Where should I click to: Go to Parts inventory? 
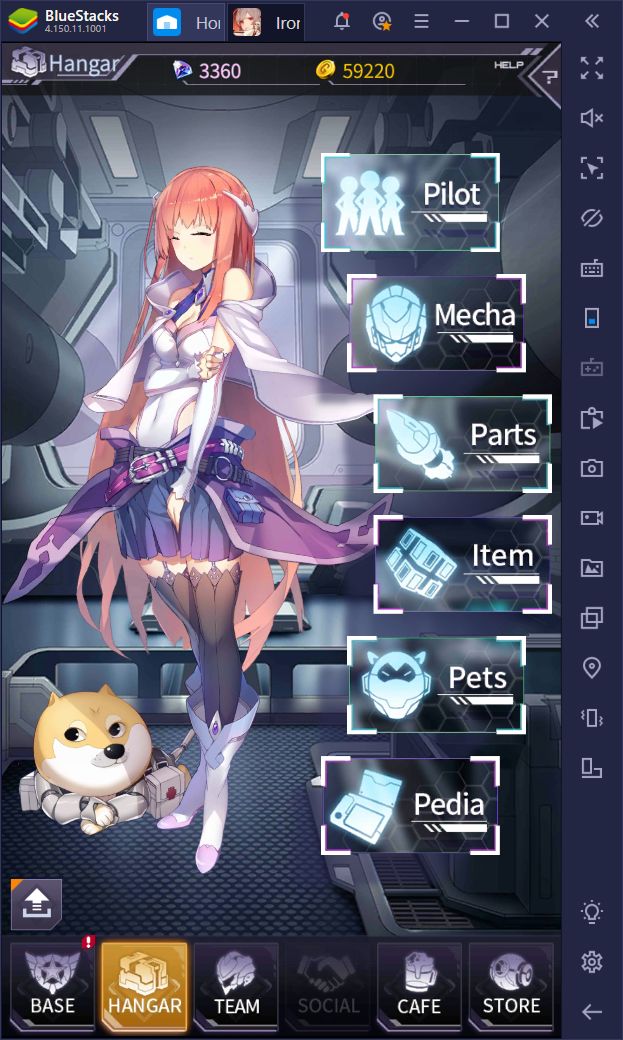(462, 442)
